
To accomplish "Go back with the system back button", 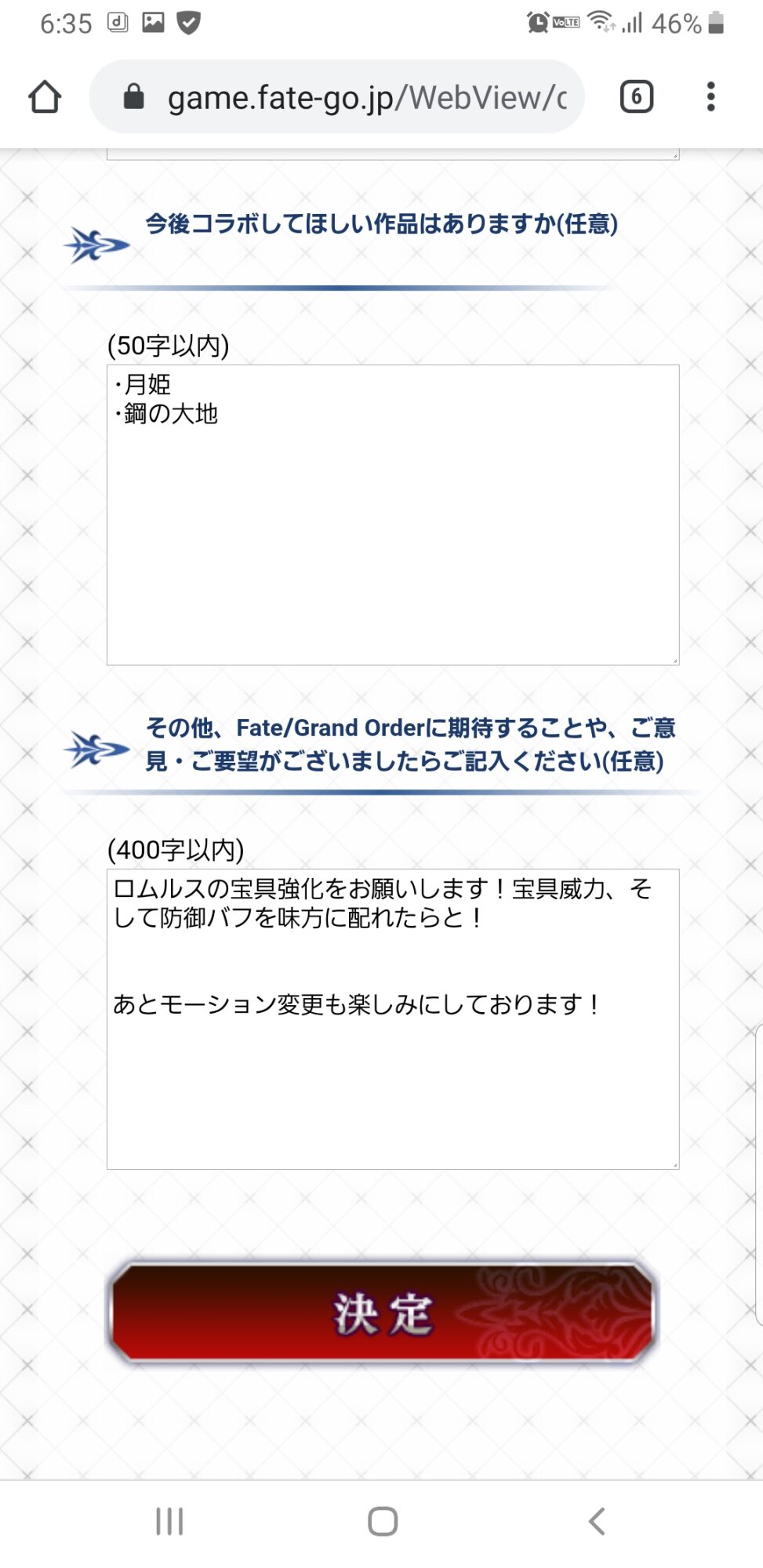I will [596, 1521].
